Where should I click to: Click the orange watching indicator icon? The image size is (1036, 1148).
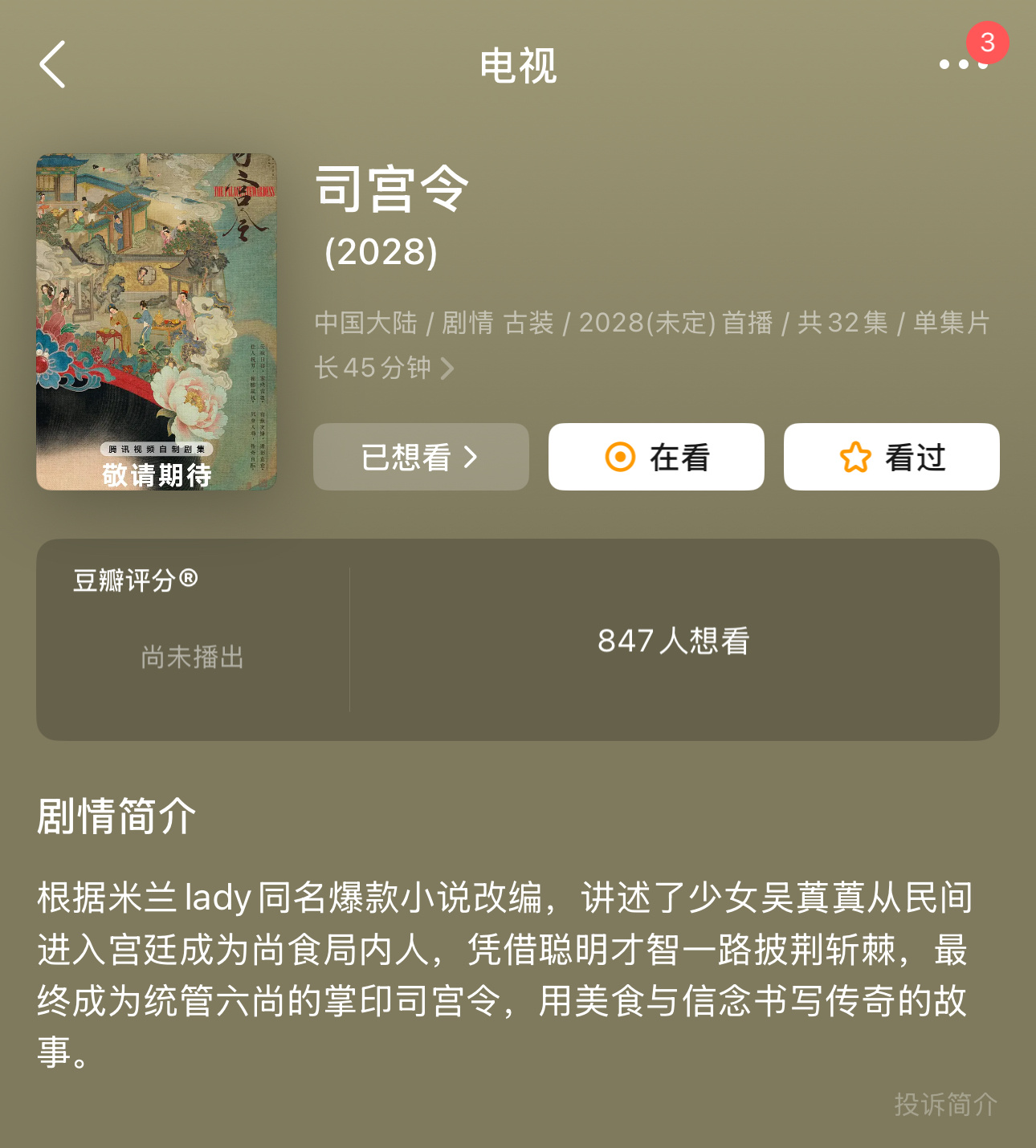click(x=620, y=458)
